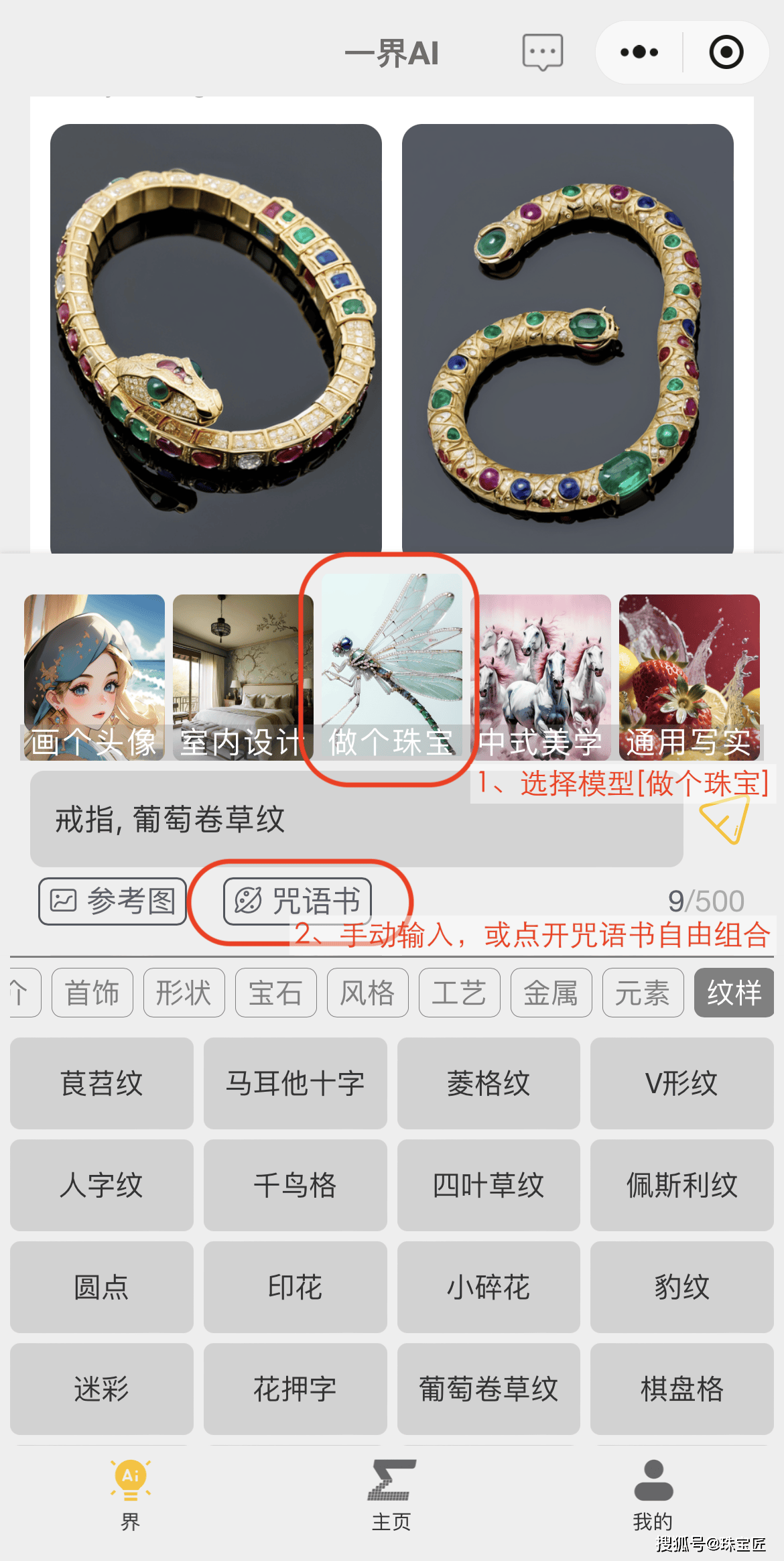Open the 咒语书 spell book
The image size is (784, 1561).
click(298, 901)
